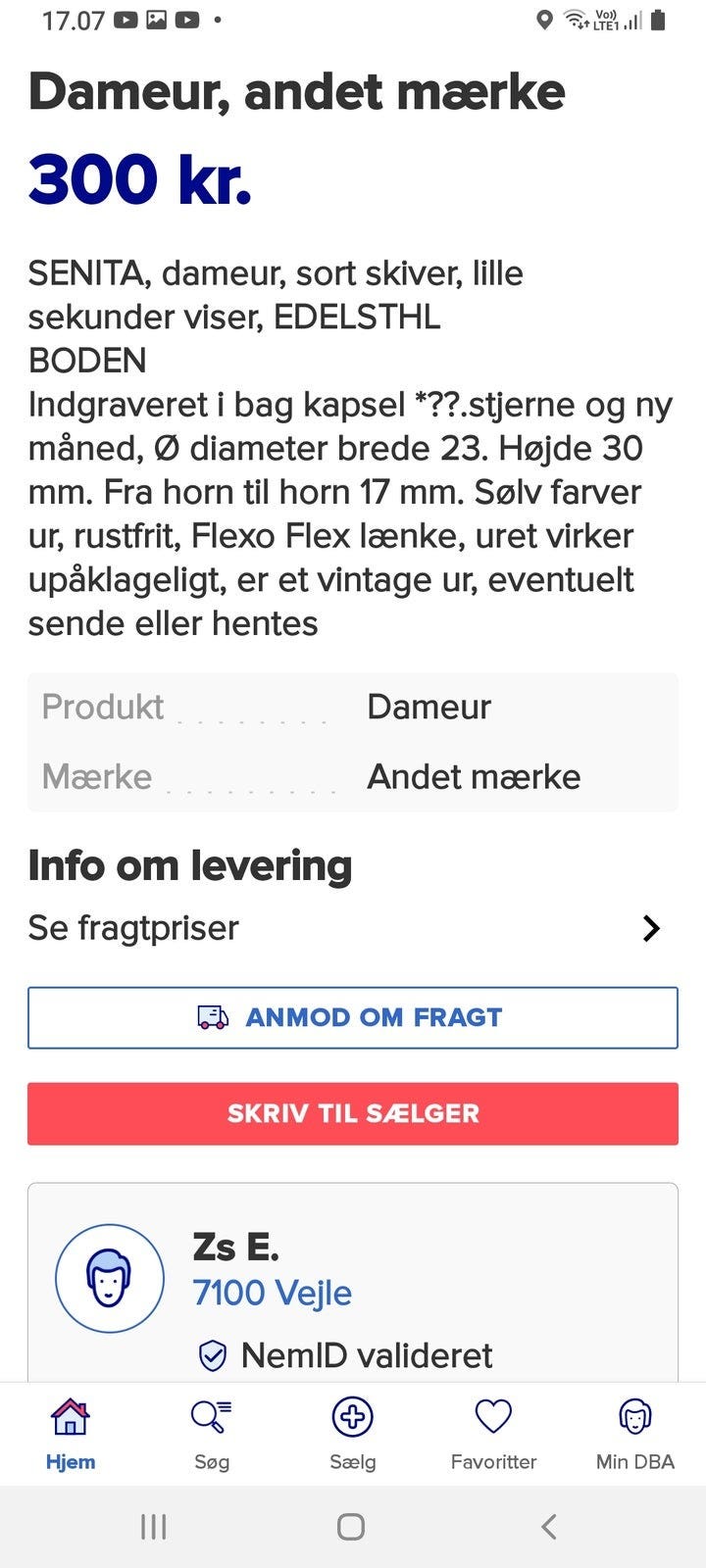Viewport: 706px width, 1568px height.
Task: Select the Hjem icon in bottom navigation
Action: click(x=70, y=1416)
